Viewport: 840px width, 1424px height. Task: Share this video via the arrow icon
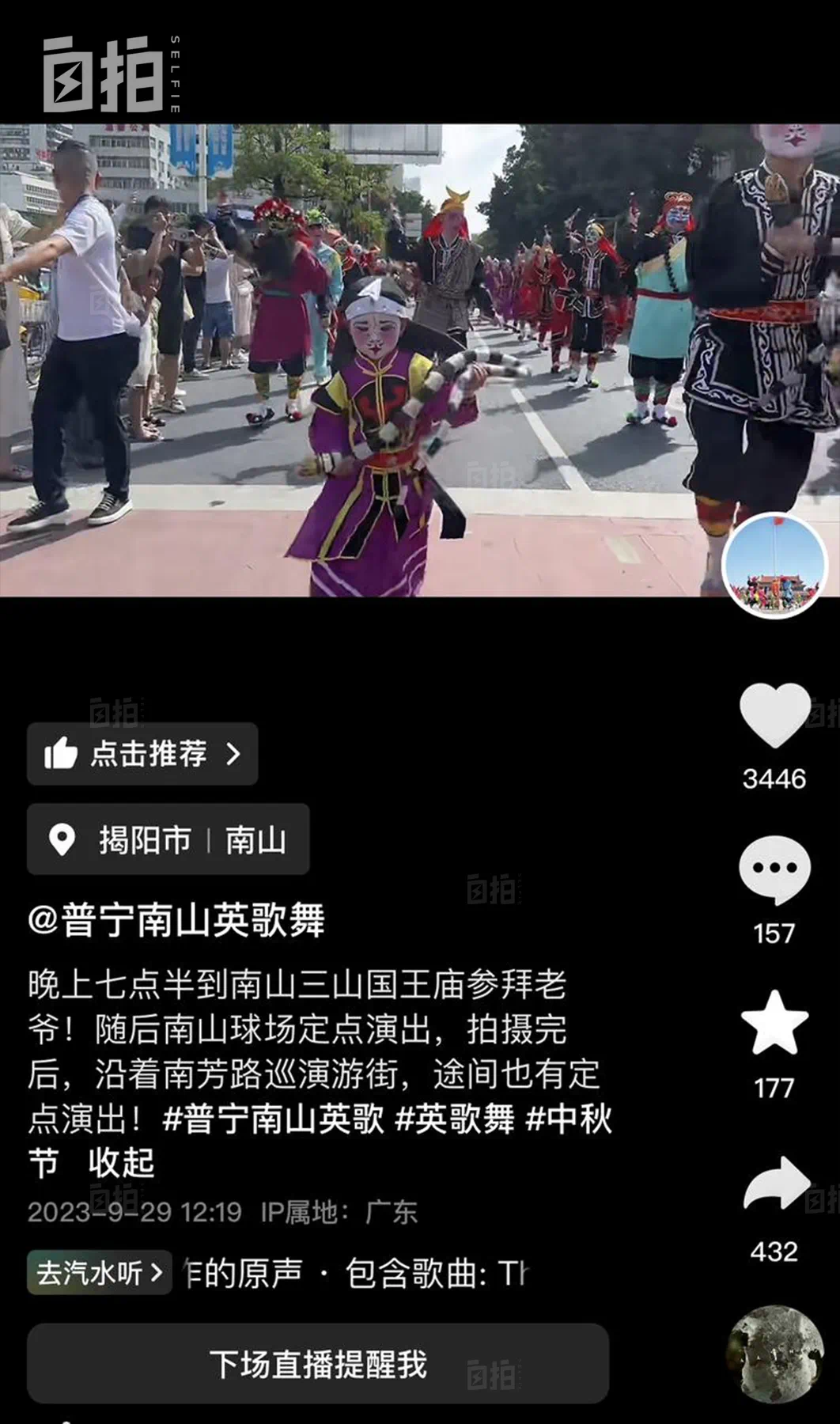[776, 1184]
